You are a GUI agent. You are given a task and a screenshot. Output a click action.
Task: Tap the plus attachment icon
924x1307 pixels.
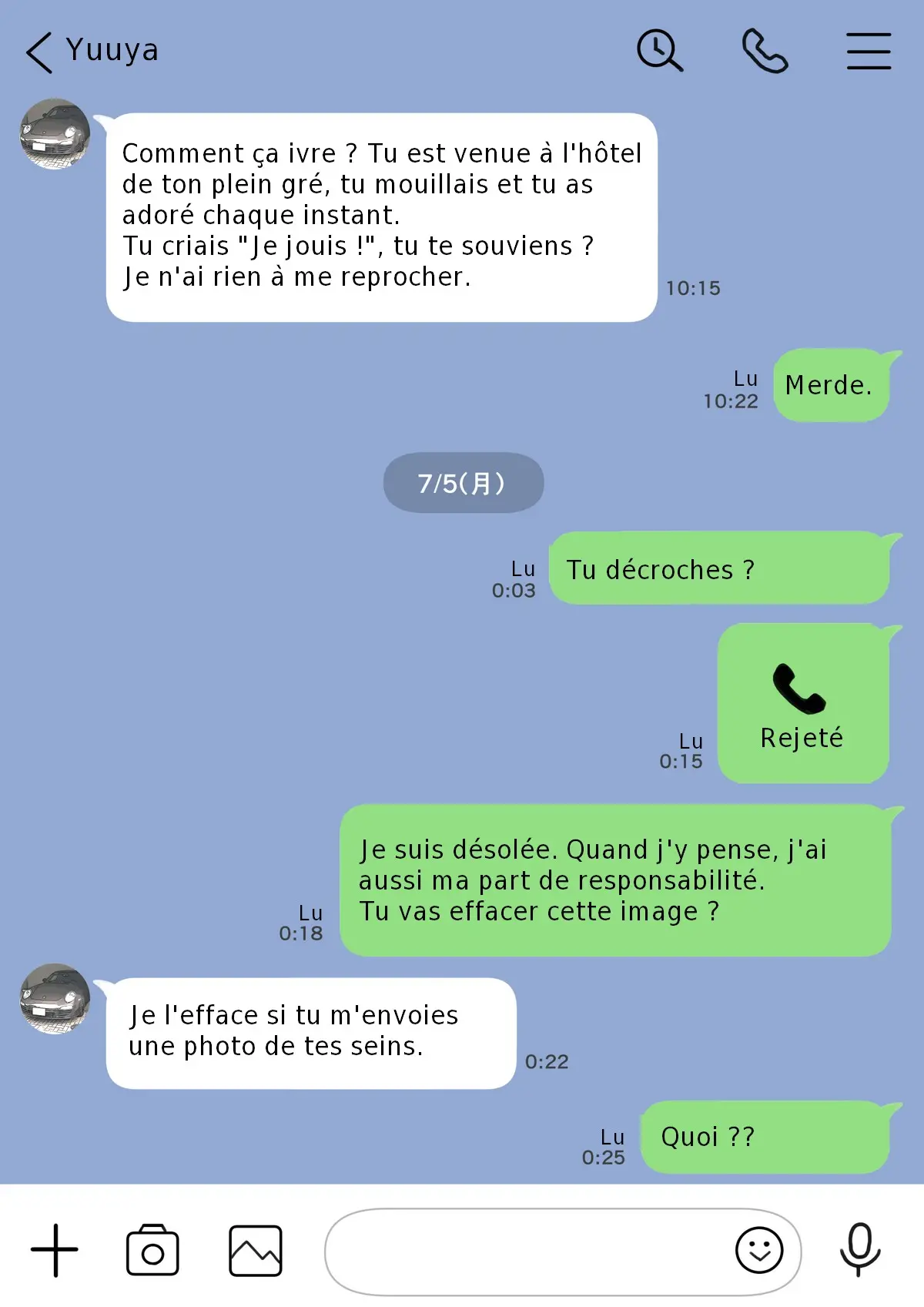click(x=55, y=1250)
